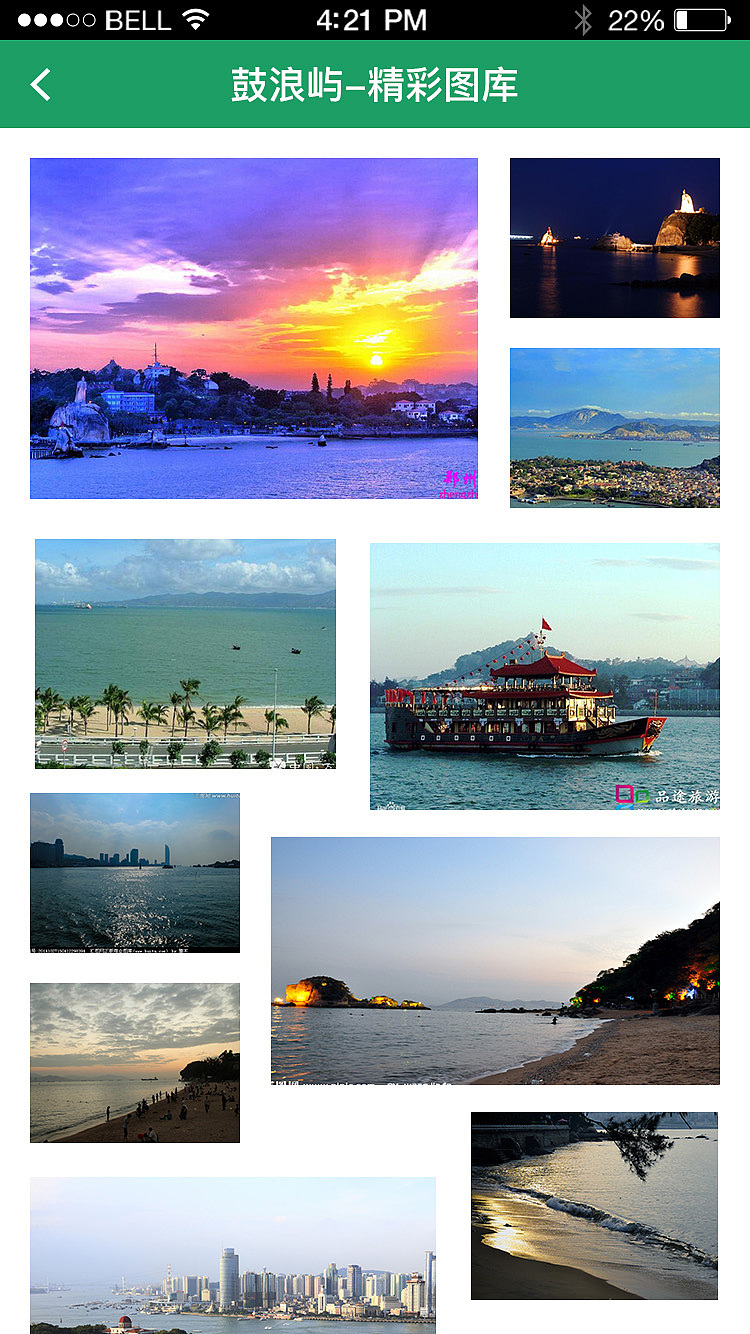Open the sun-glittering sea skyline photo
Viewport: 750px width, 1334px height.
tap(135, 872)
